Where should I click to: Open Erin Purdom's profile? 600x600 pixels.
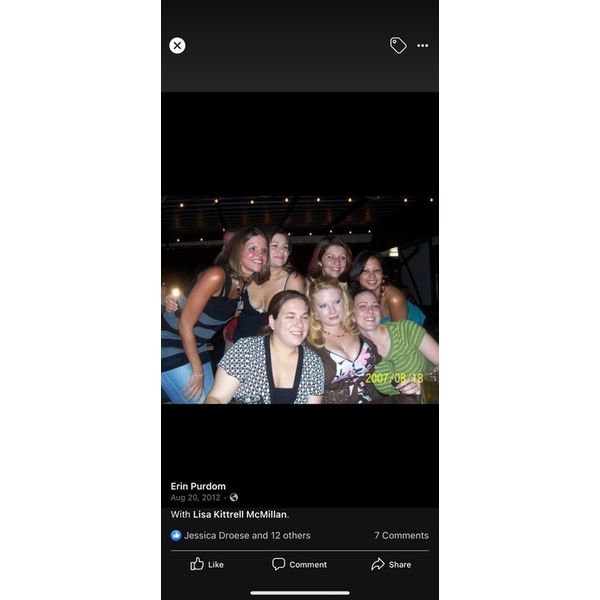[198, 486]
